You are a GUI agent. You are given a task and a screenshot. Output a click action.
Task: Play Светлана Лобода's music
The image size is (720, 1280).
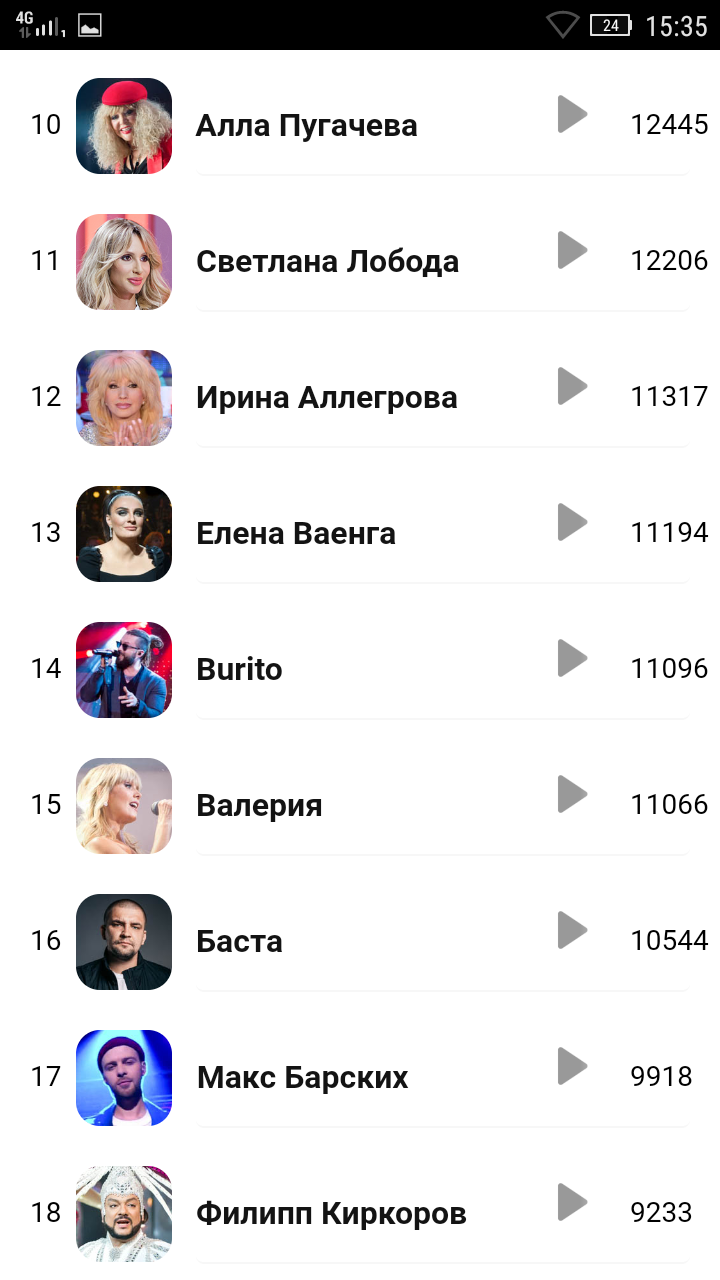[571, 250]
